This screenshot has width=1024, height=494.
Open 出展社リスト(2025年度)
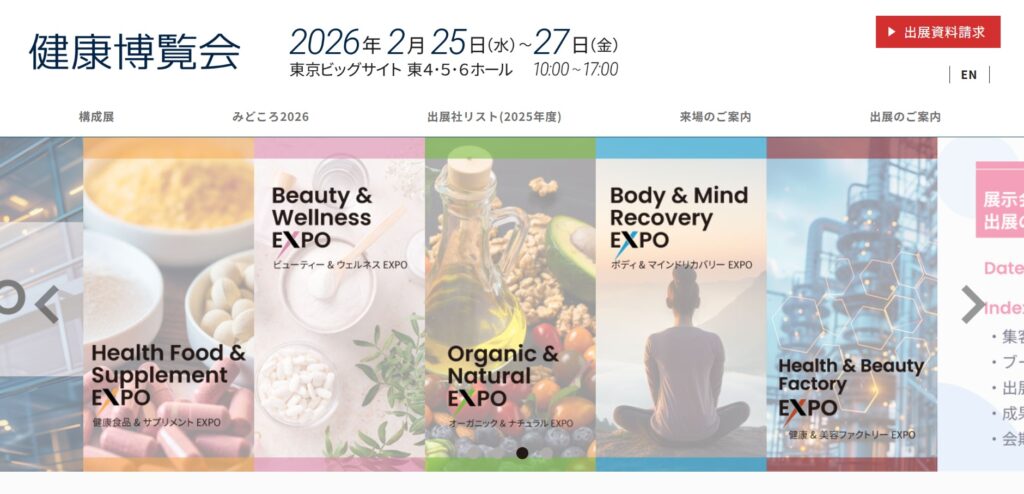[x=494, y=117]
